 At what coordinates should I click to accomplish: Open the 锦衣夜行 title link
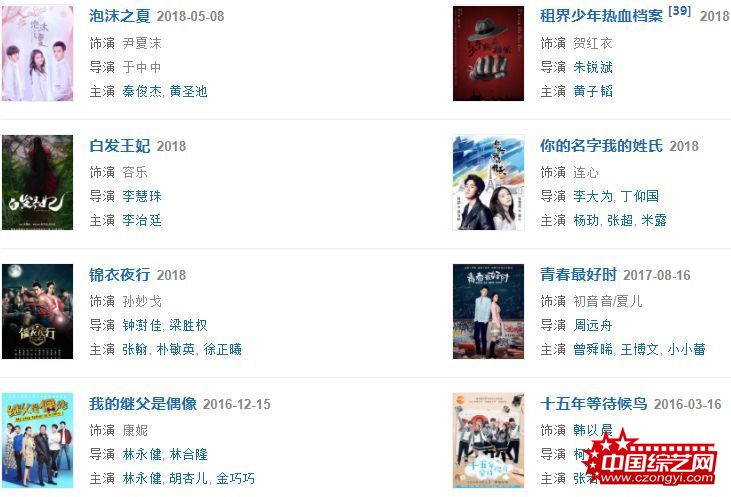coord(120,274)
